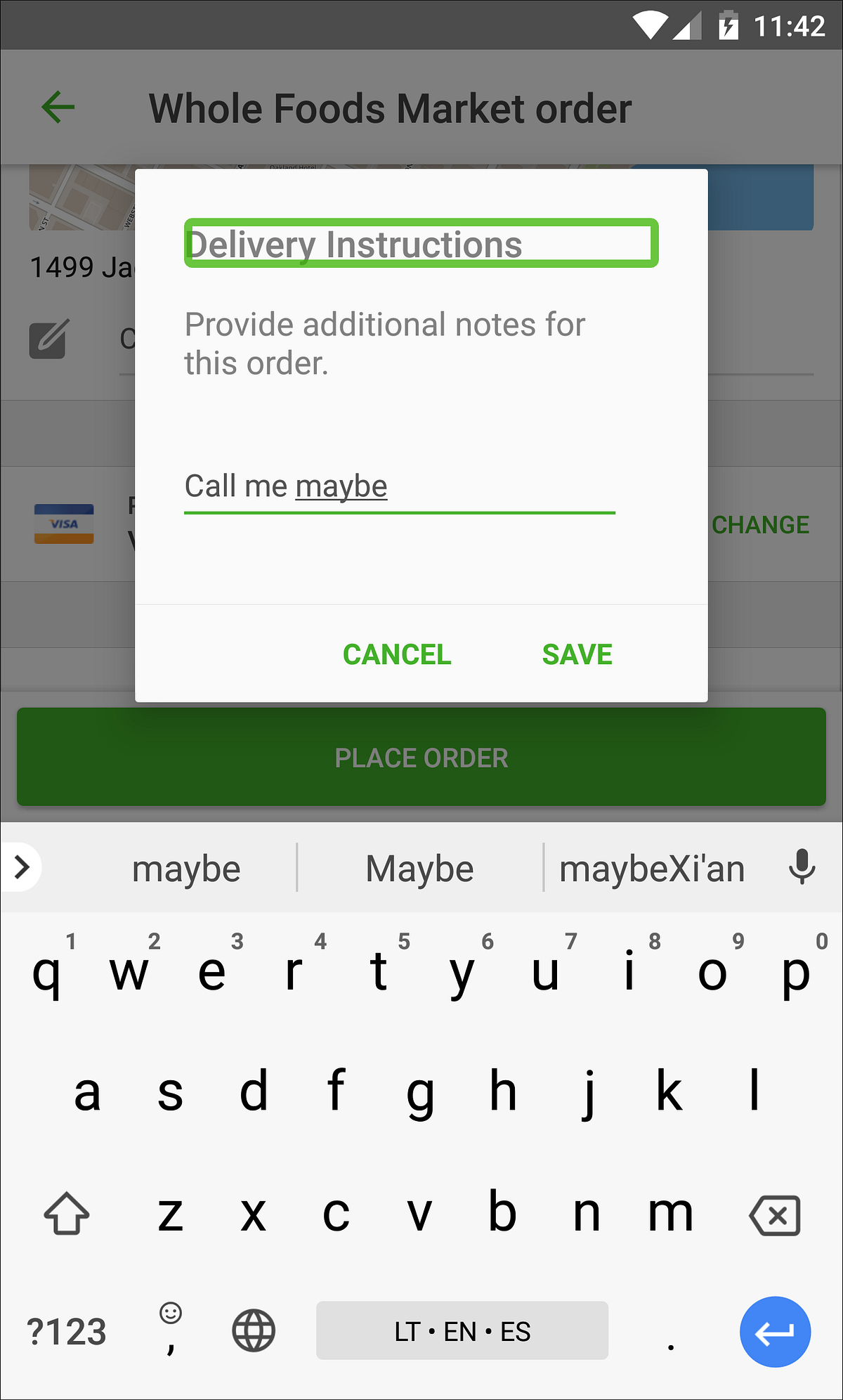Open the ?123 symbols keyboard
Screen dimensions: 843x1400
click(x=66, y=1332)
